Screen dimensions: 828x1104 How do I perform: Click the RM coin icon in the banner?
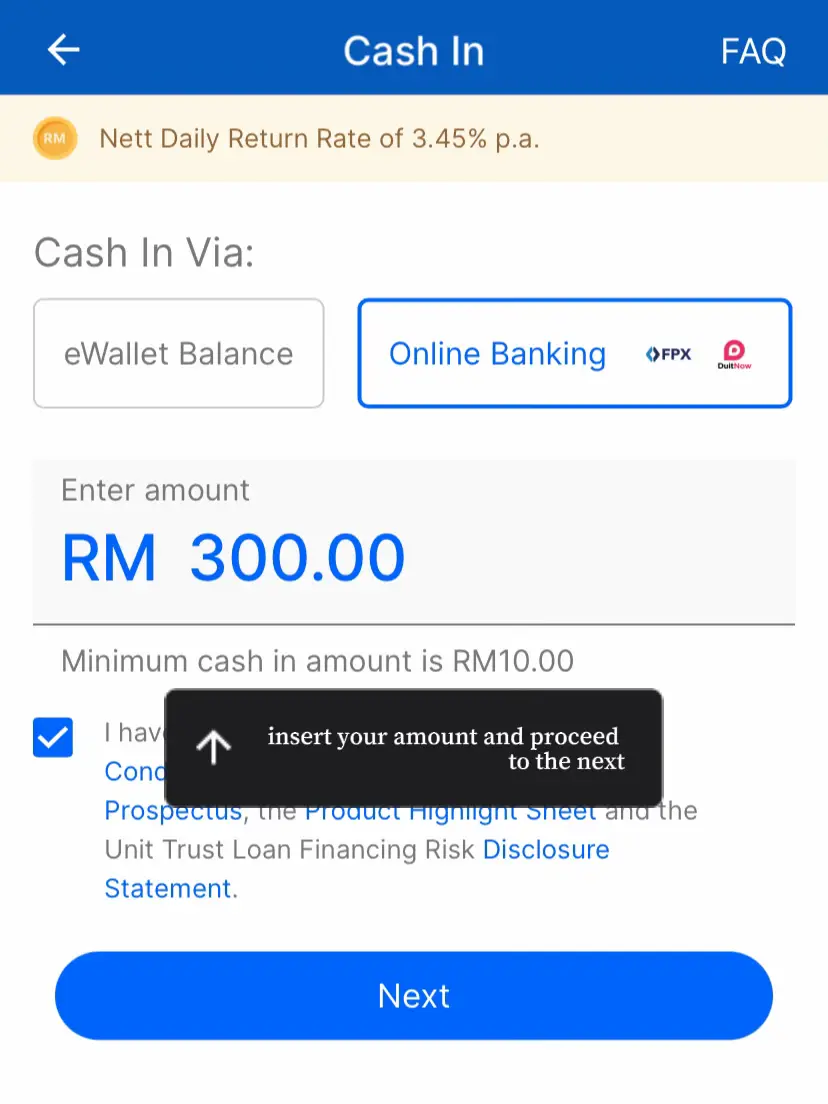pyautogui.click(x=54, y=137)
